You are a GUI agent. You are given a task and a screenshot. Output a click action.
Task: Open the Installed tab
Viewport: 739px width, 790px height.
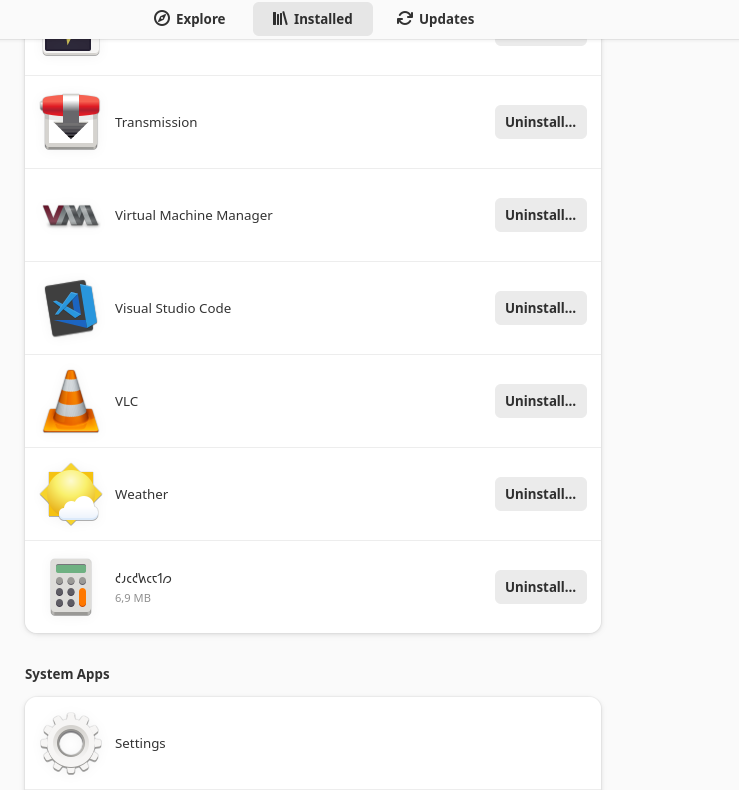pos(312,19)
